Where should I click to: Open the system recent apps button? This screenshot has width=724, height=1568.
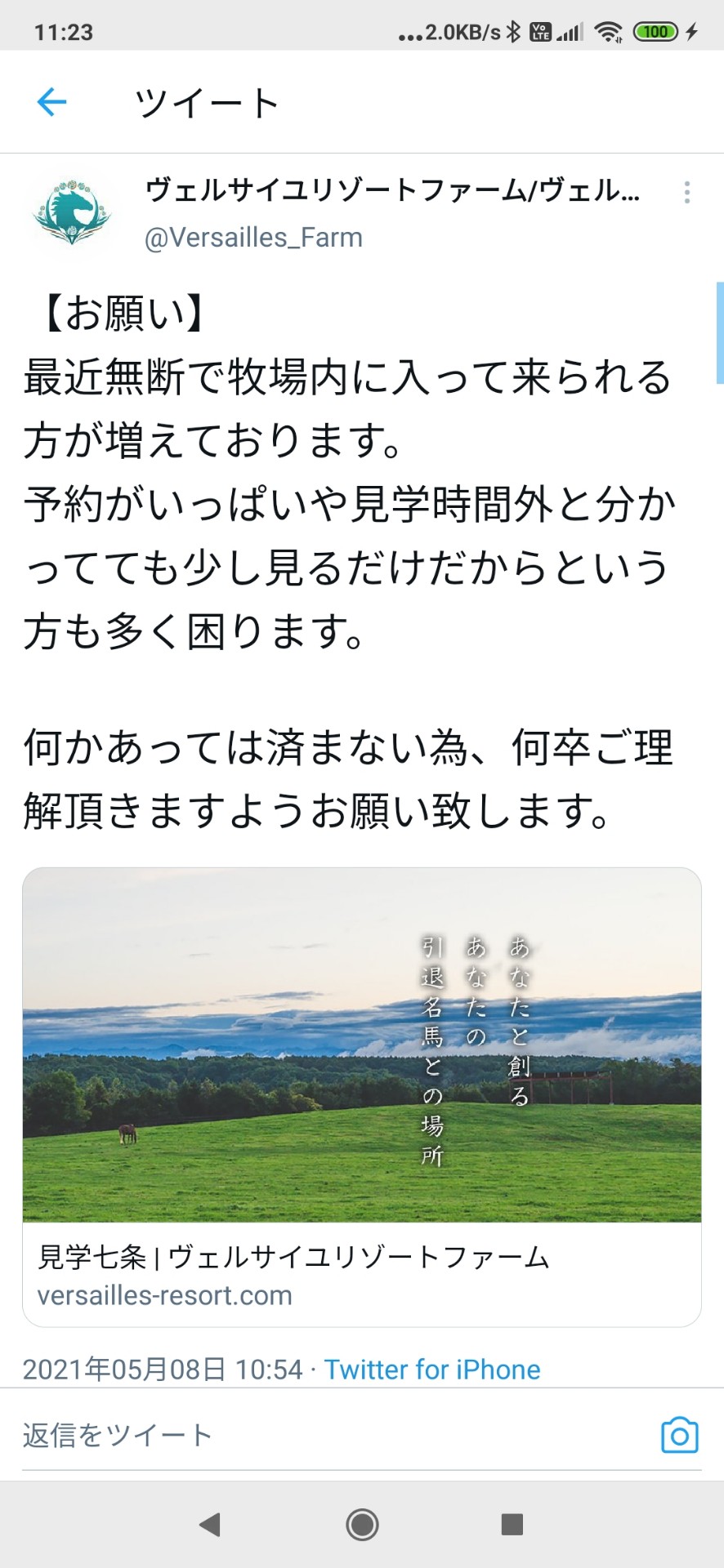[512, 1524]
